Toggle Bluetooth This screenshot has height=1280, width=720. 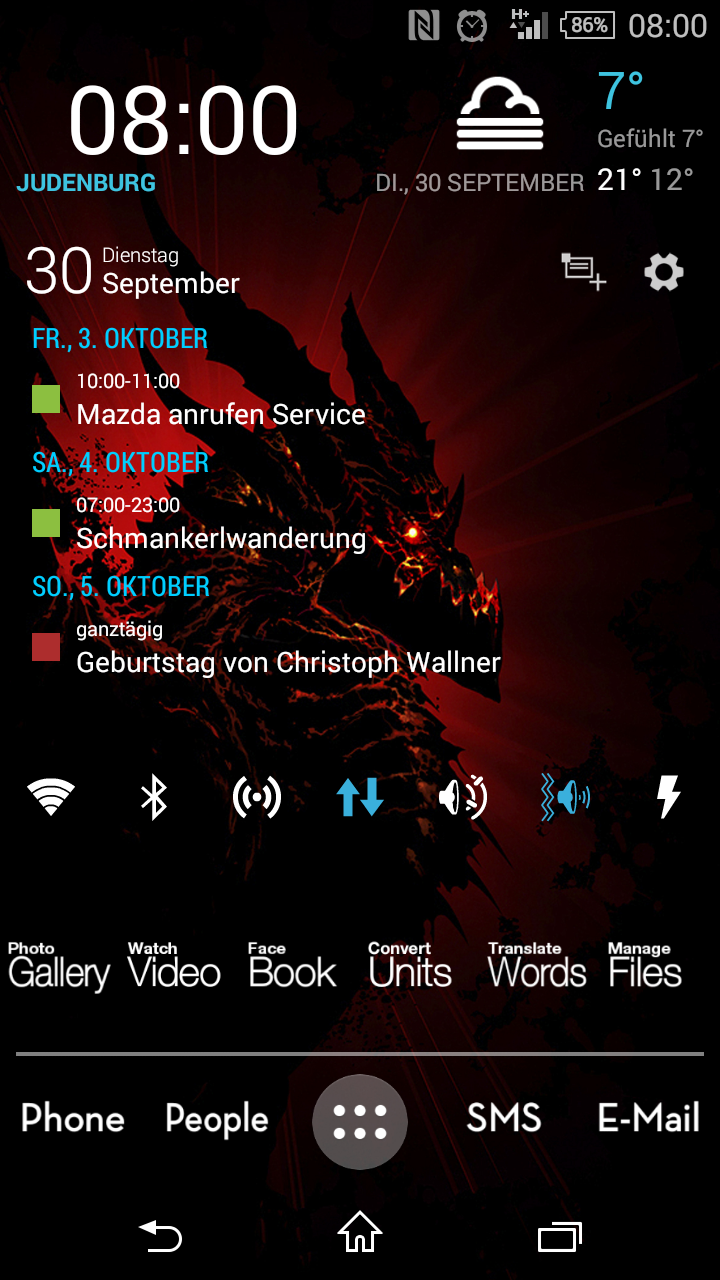[x=153, y=797]
